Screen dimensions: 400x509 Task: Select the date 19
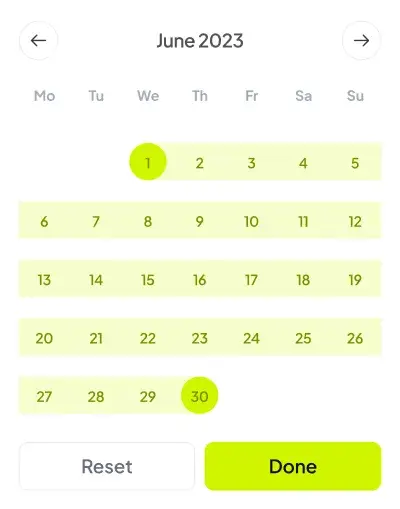(355, 279)
